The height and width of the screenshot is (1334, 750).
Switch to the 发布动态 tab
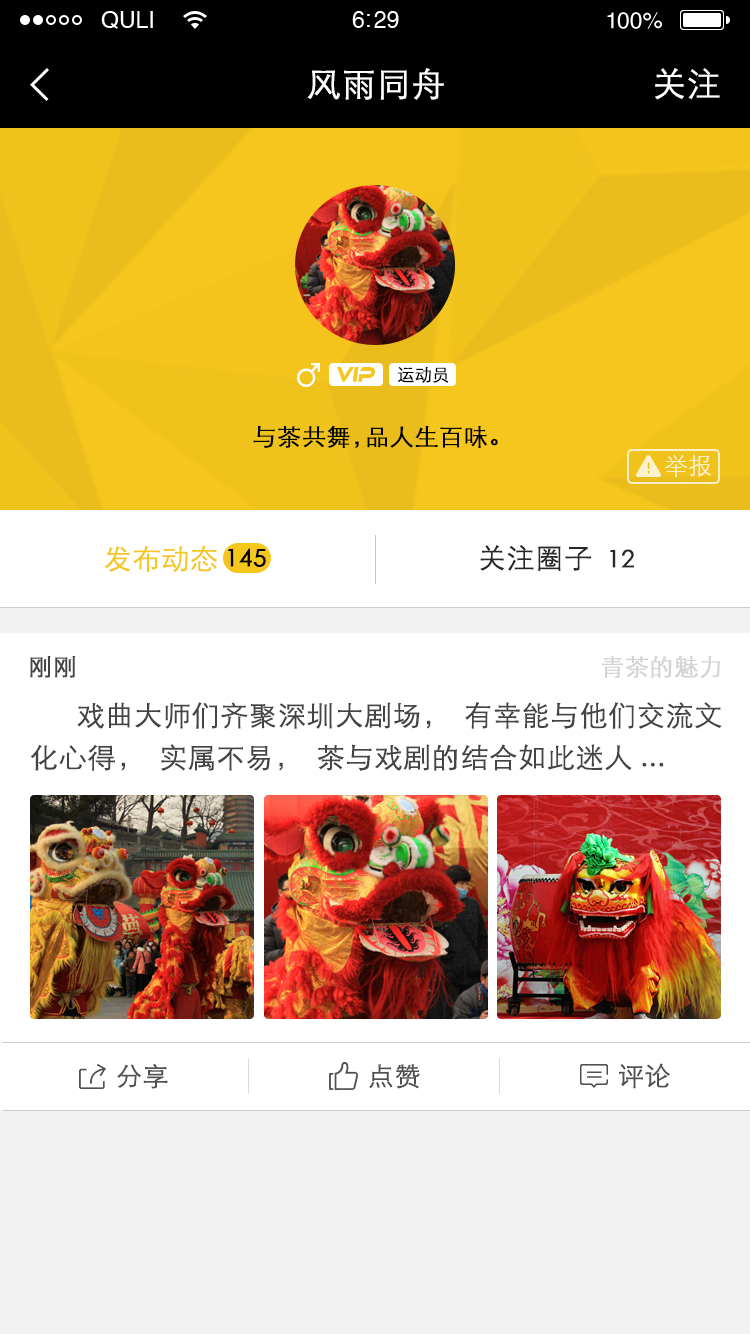187,559
